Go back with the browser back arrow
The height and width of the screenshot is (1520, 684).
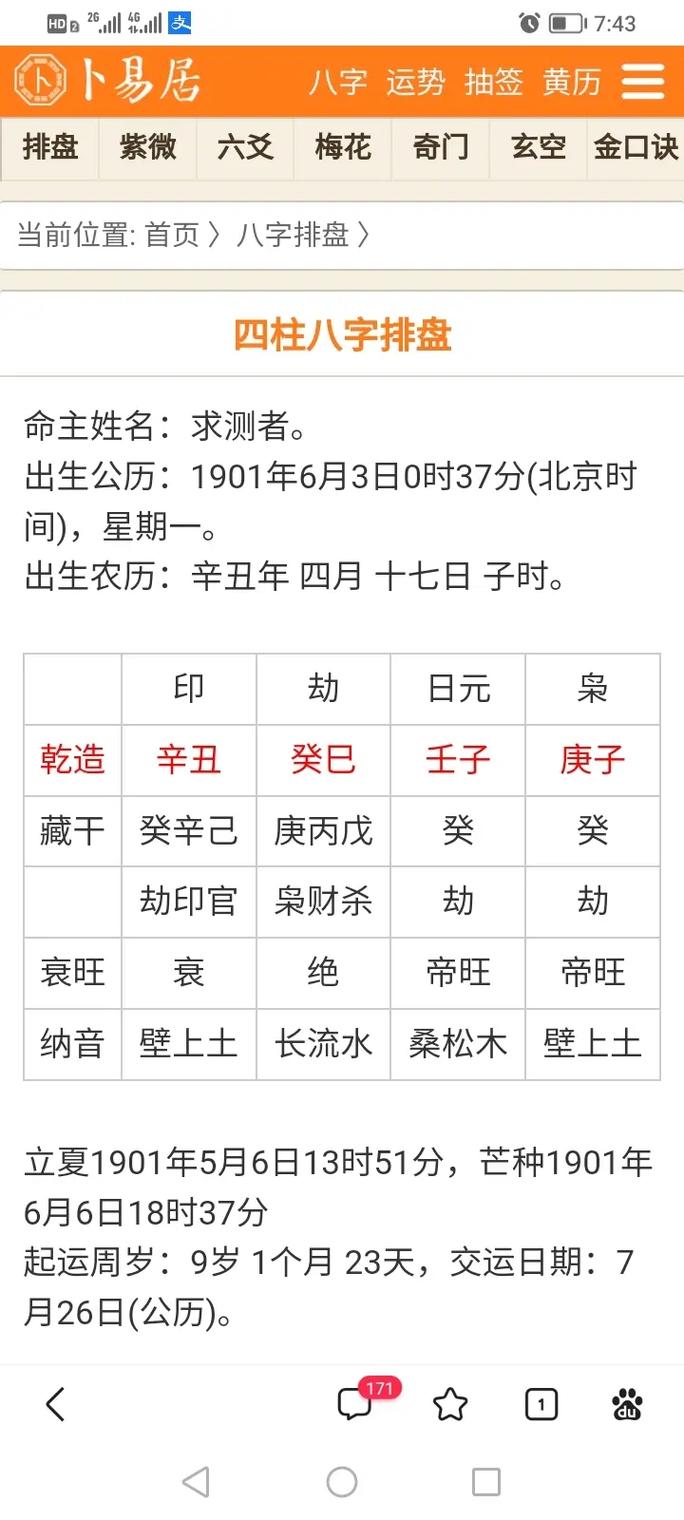point(56,1405)
